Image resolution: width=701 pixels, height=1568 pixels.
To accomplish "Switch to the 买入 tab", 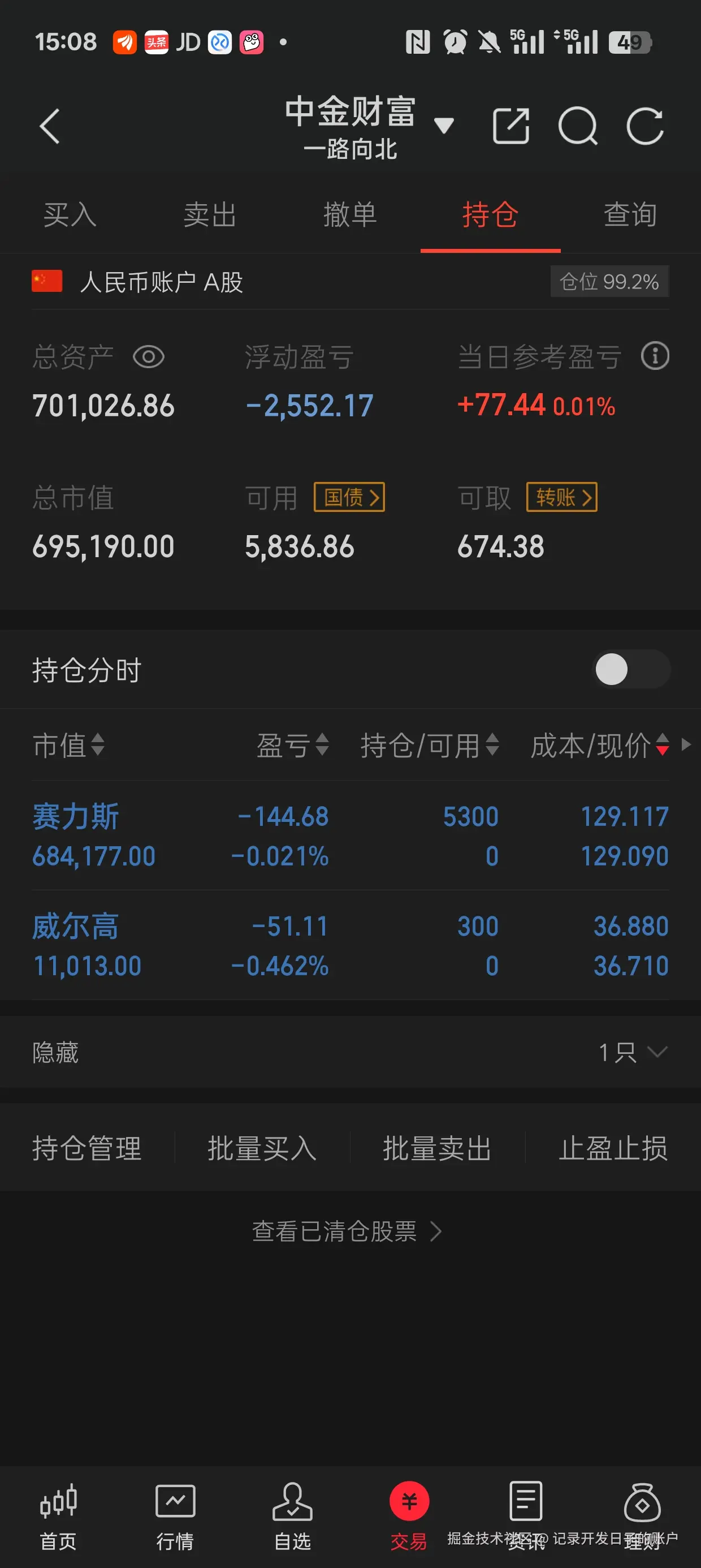I will [70, 215].
